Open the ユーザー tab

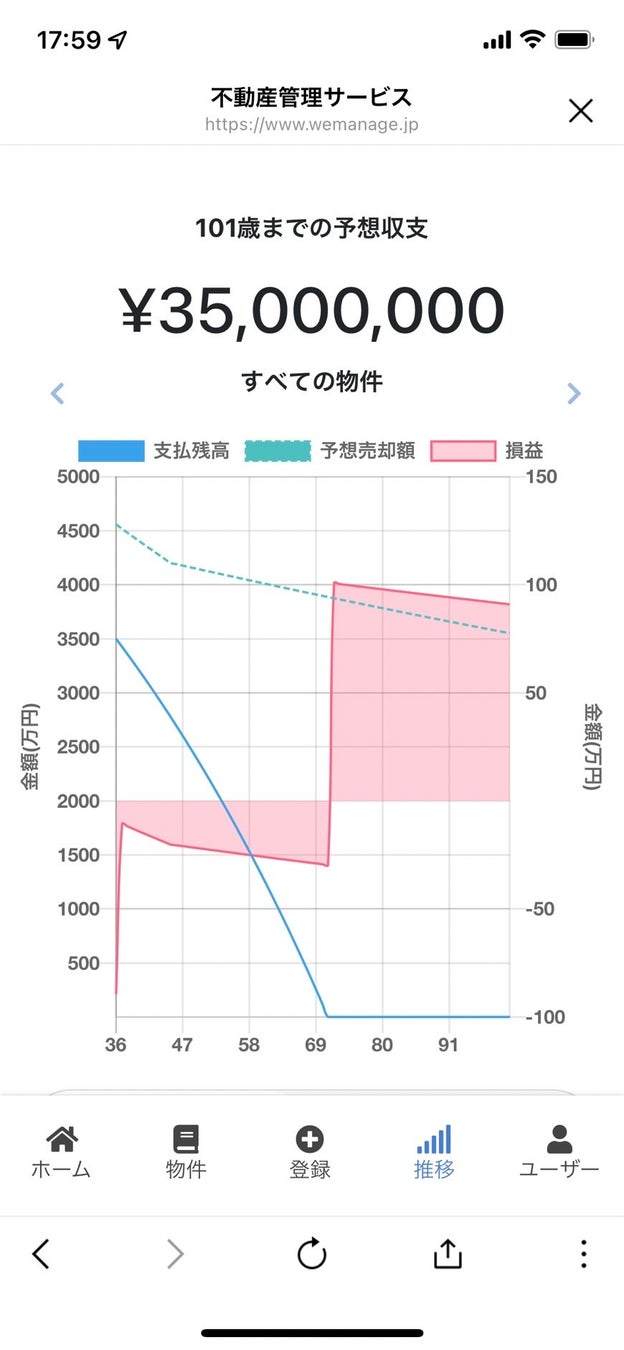point(559,1151)
